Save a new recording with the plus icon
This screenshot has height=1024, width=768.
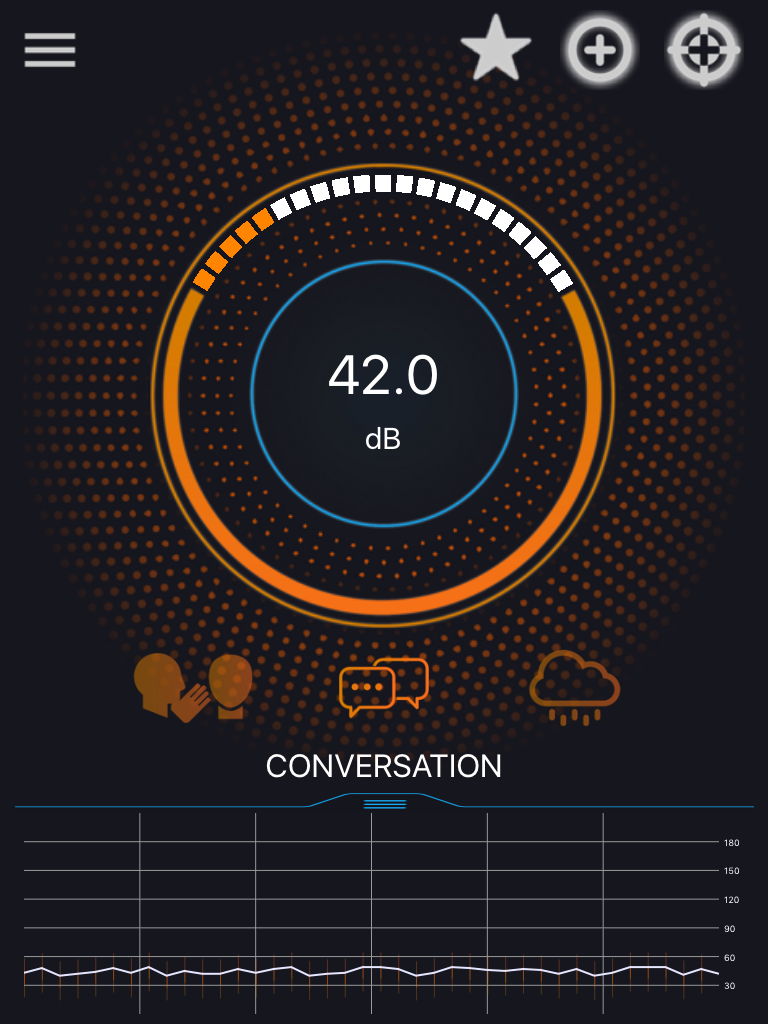pos(598,50)
